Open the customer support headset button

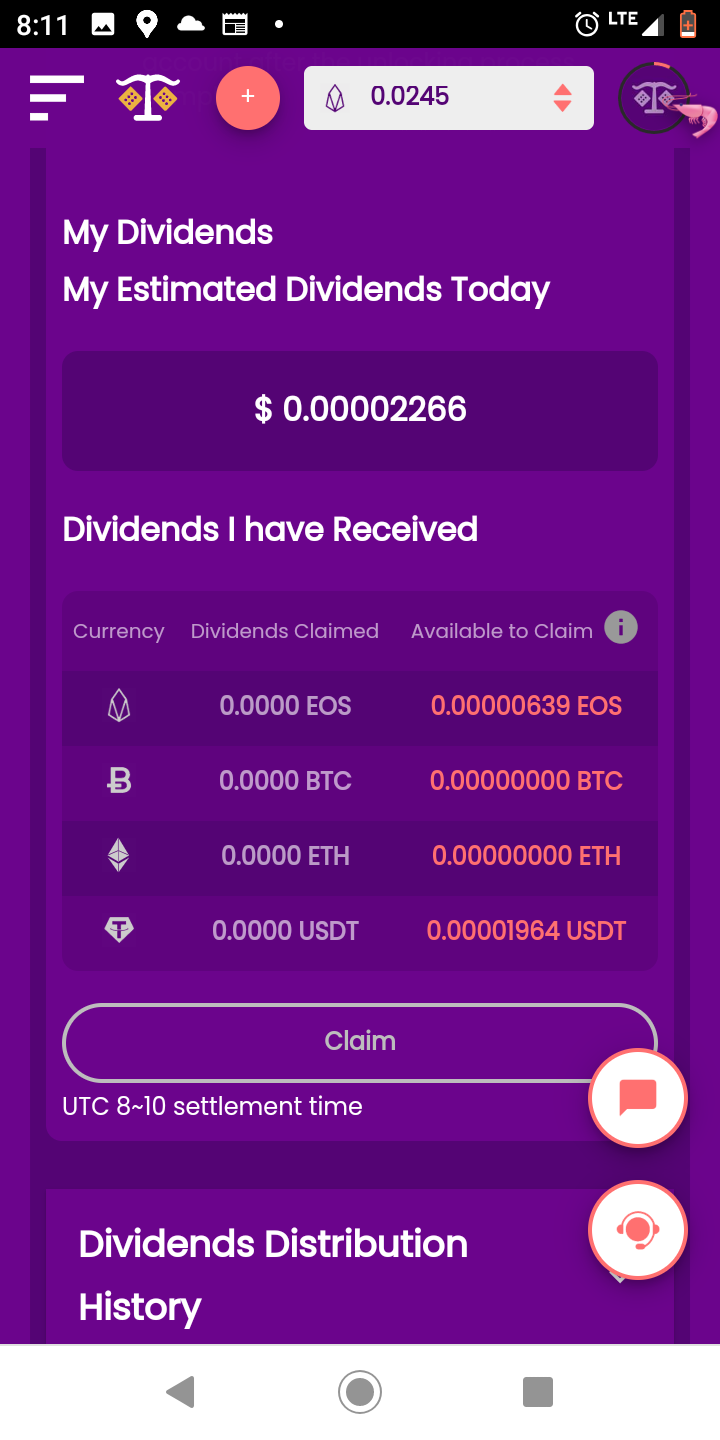click(638, 1229)
